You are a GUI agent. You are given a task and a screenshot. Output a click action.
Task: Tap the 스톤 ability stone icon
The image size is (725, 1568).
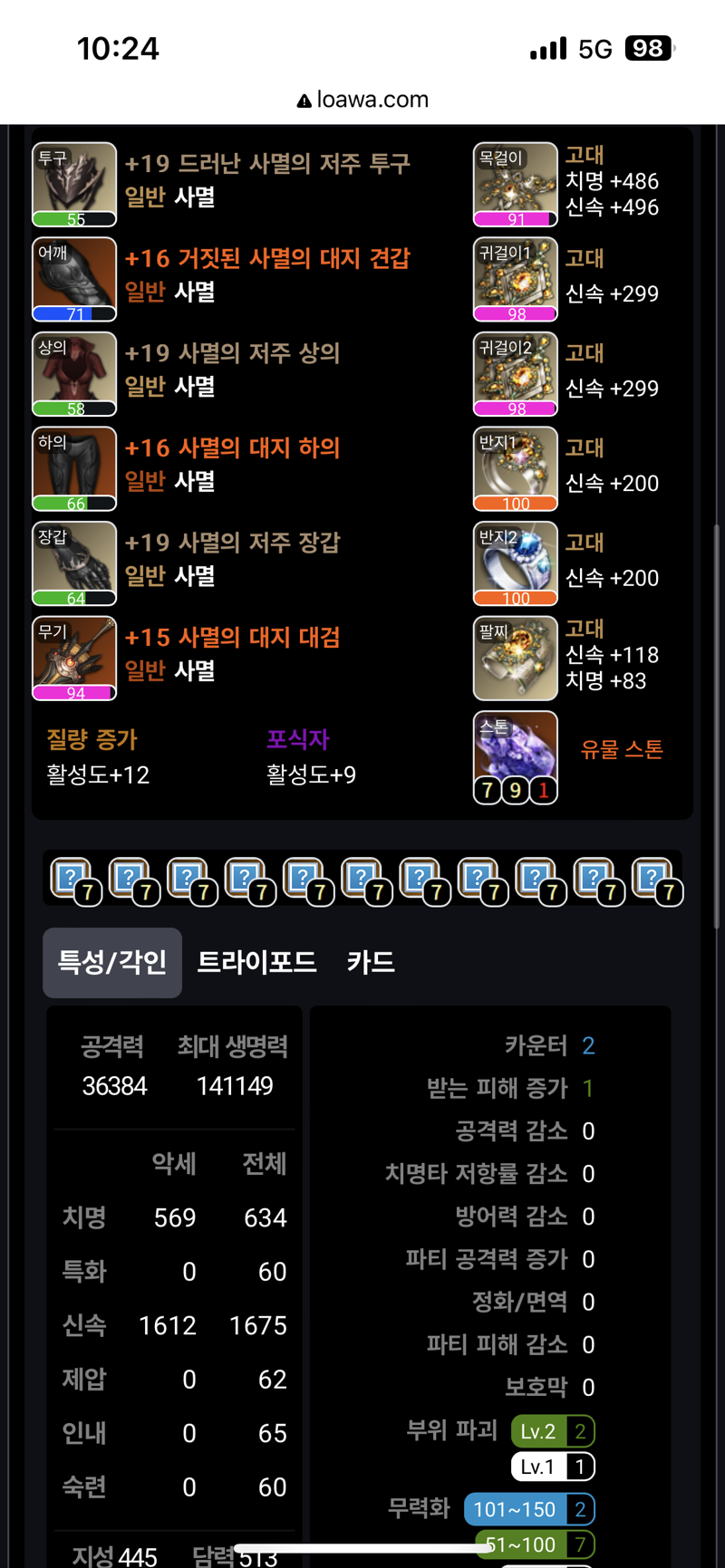point(515,754)
